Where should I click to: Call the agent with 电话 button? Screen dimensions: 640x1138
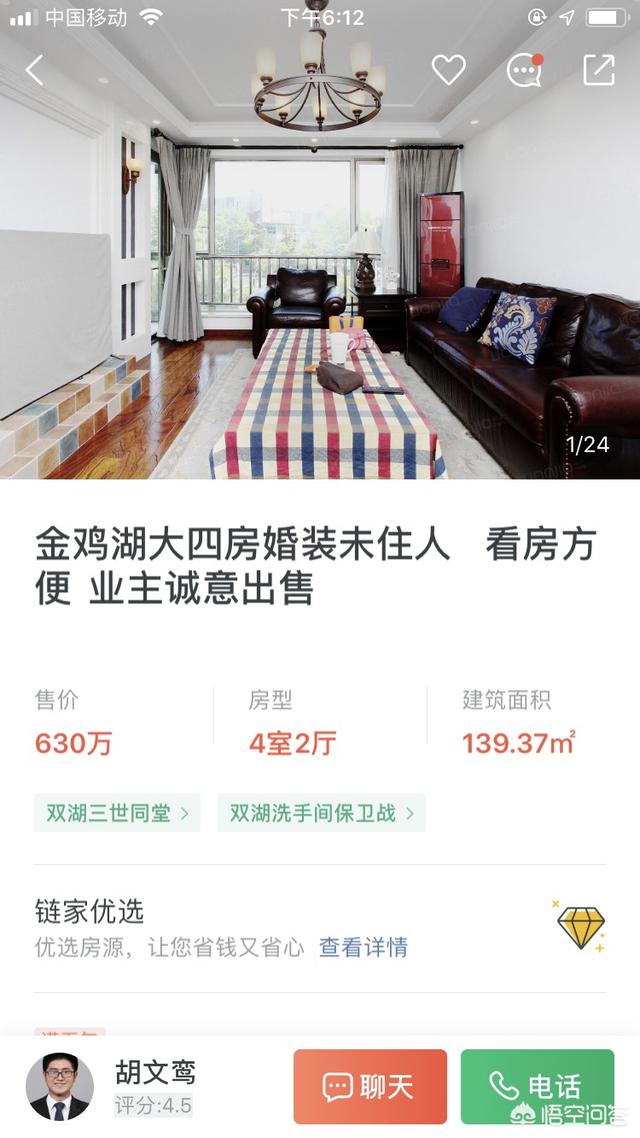coord(537,1086)
